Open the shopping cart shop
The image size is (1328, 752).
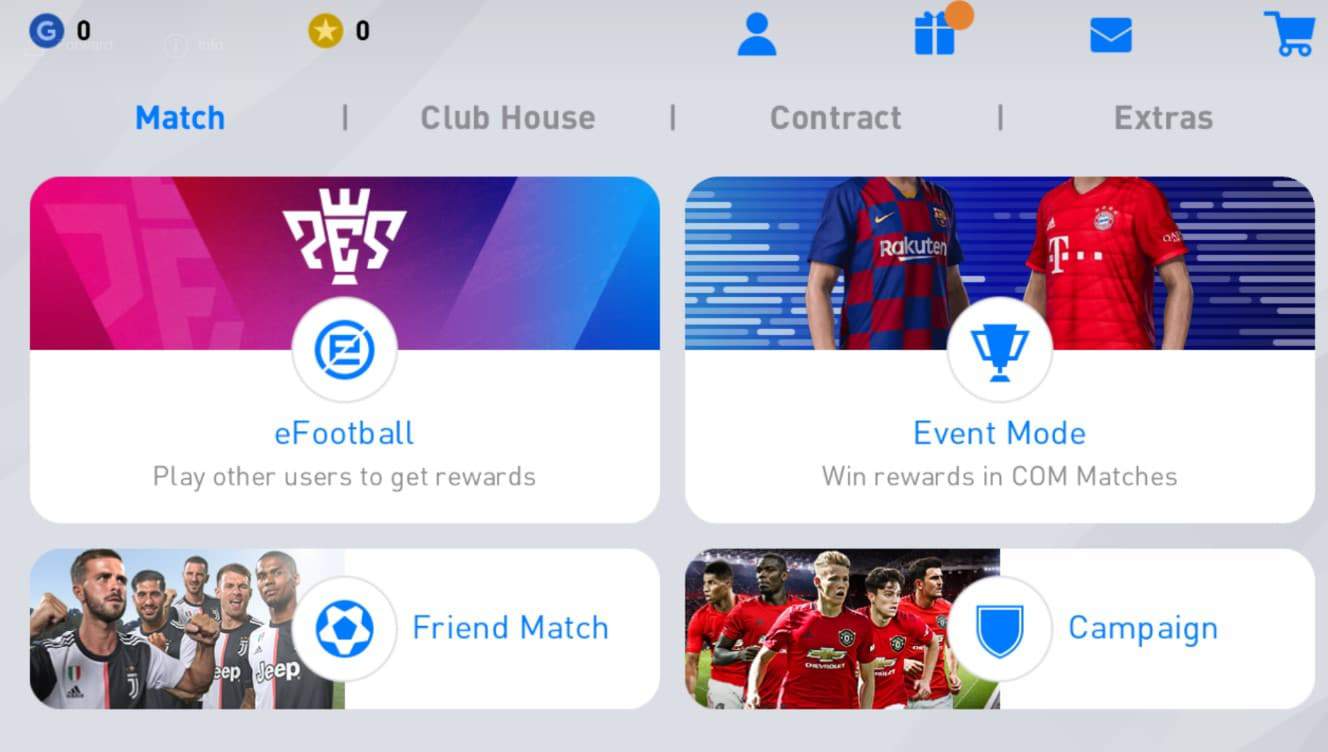tap(1289, 34)
